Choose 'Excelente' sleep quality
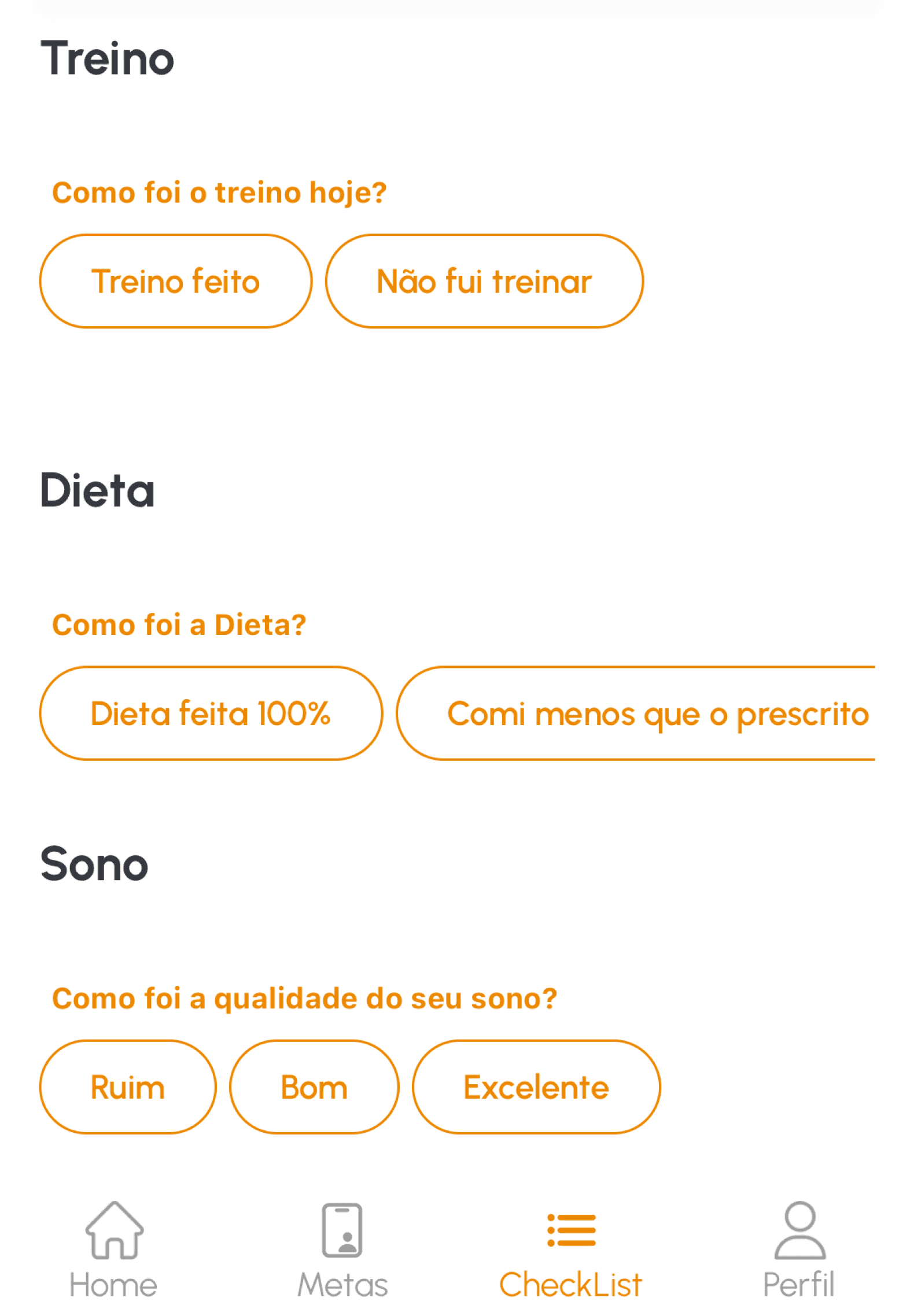 coord(536,1086)
